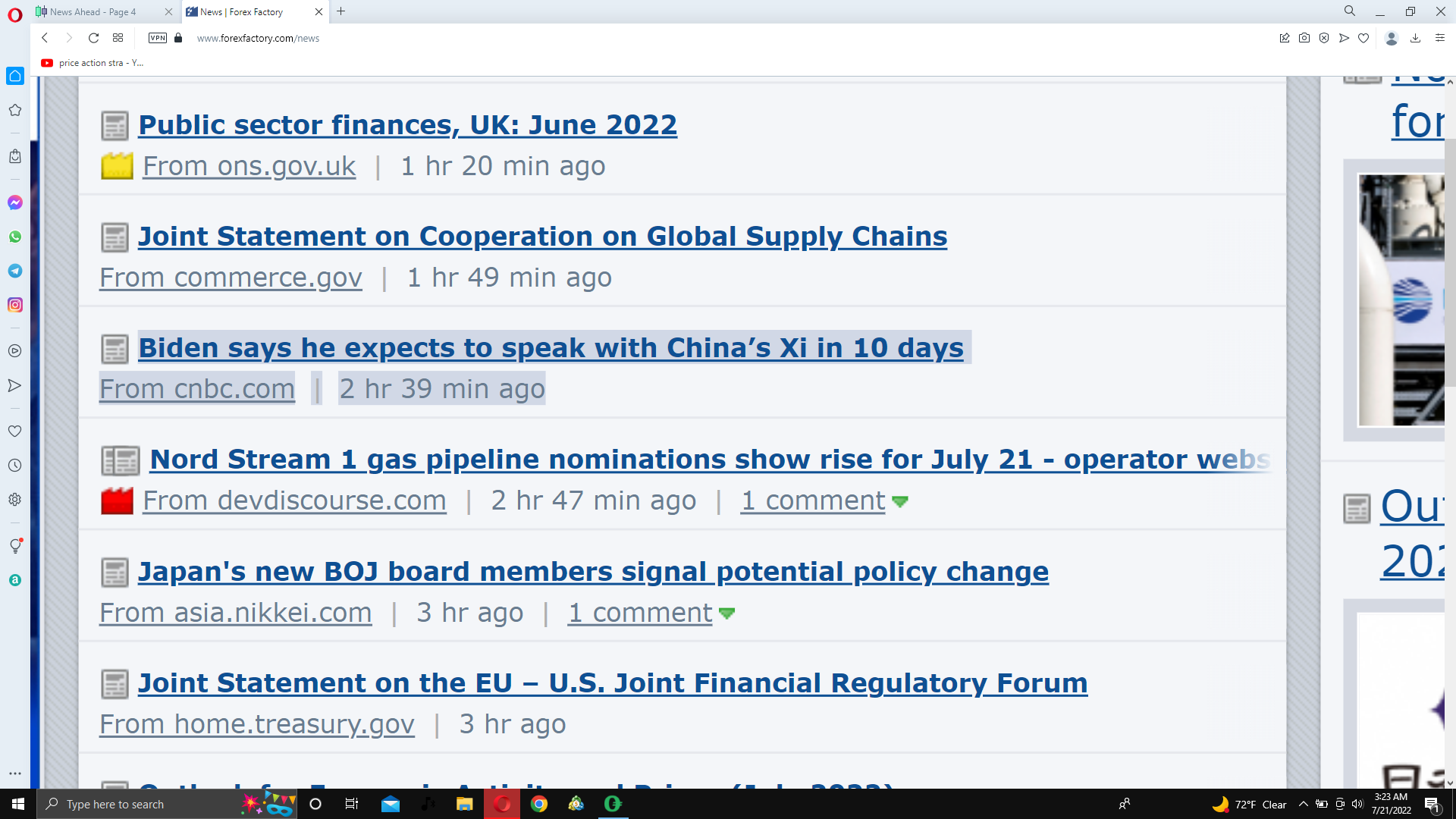Open Joint Statement on Global Supply Chains

pyautogui.click(x=542, y=237)
